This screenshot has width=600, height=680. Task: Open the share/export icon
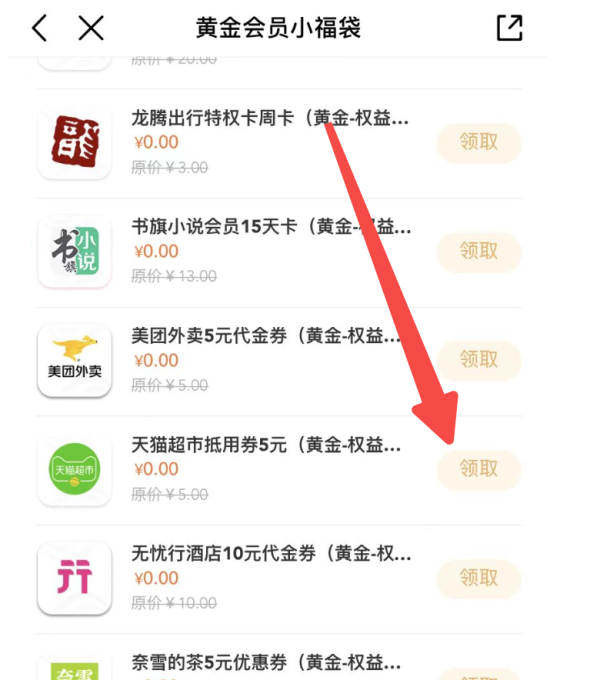510,28
